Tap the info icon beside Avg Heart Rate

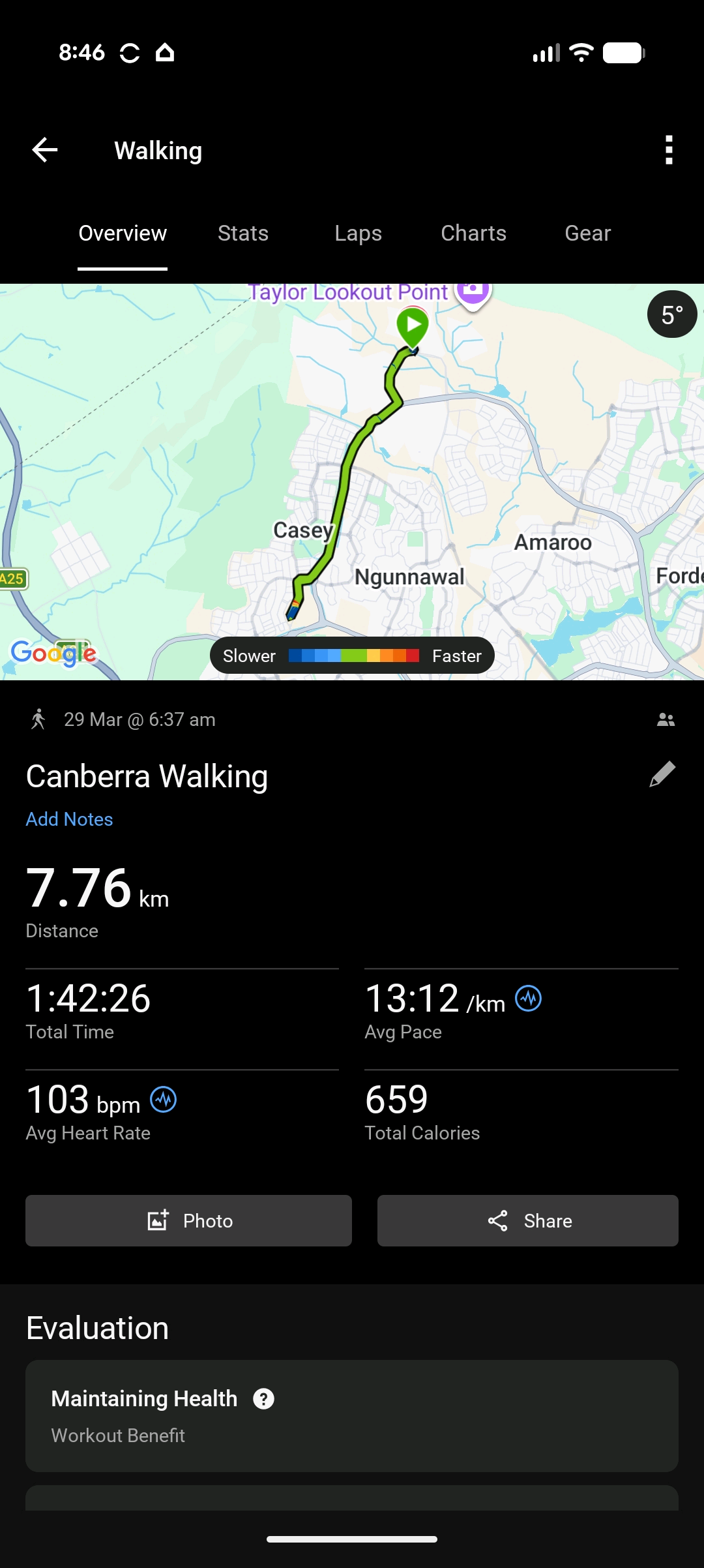(164, 1100)
